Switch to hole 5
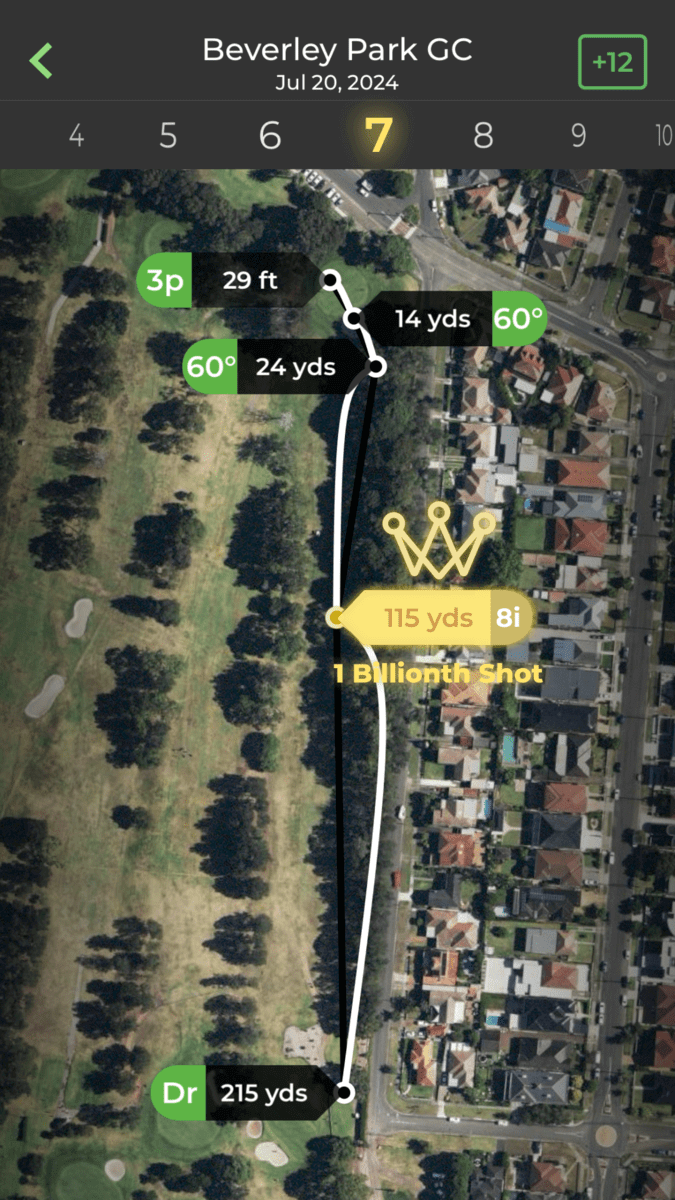This screenshot has height=1200, width=675. click(168, 135)
